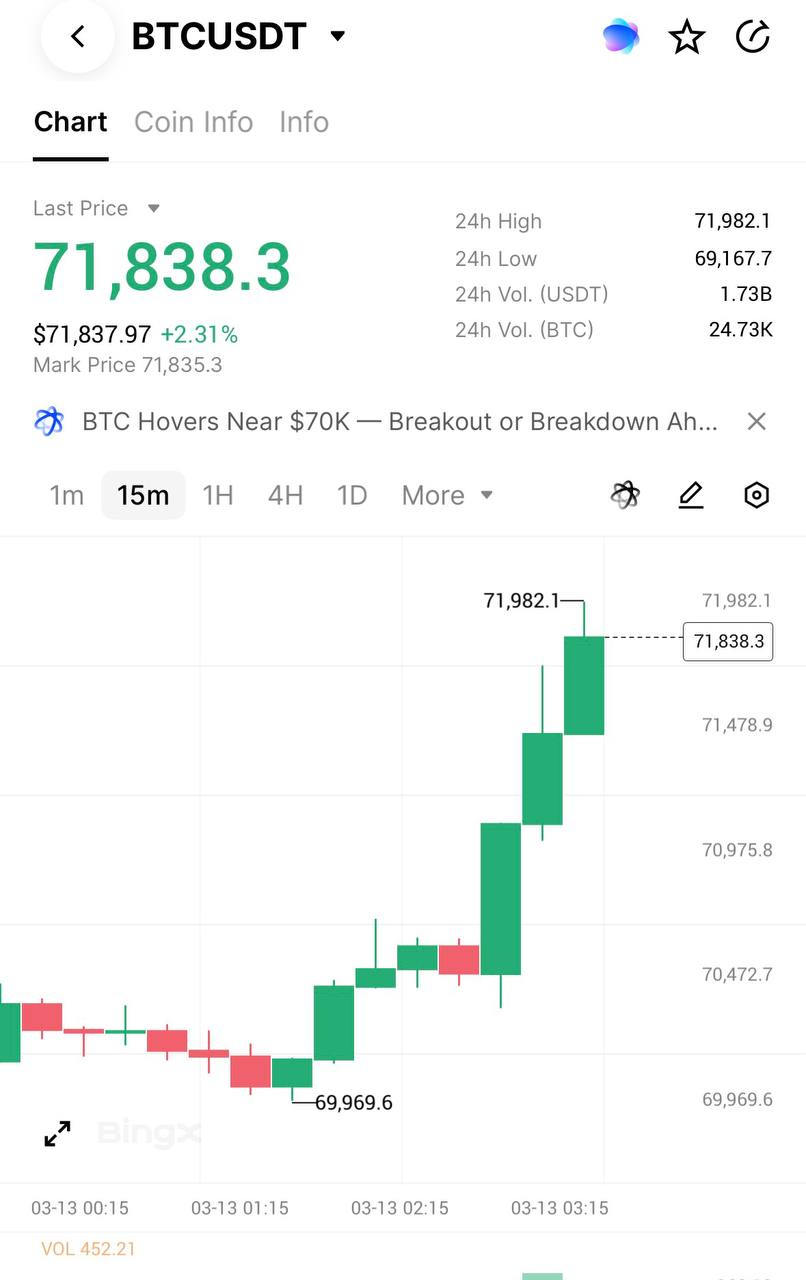Select the 4H timeframe
Screen dimensions: 806x1280
pos(285,495)
